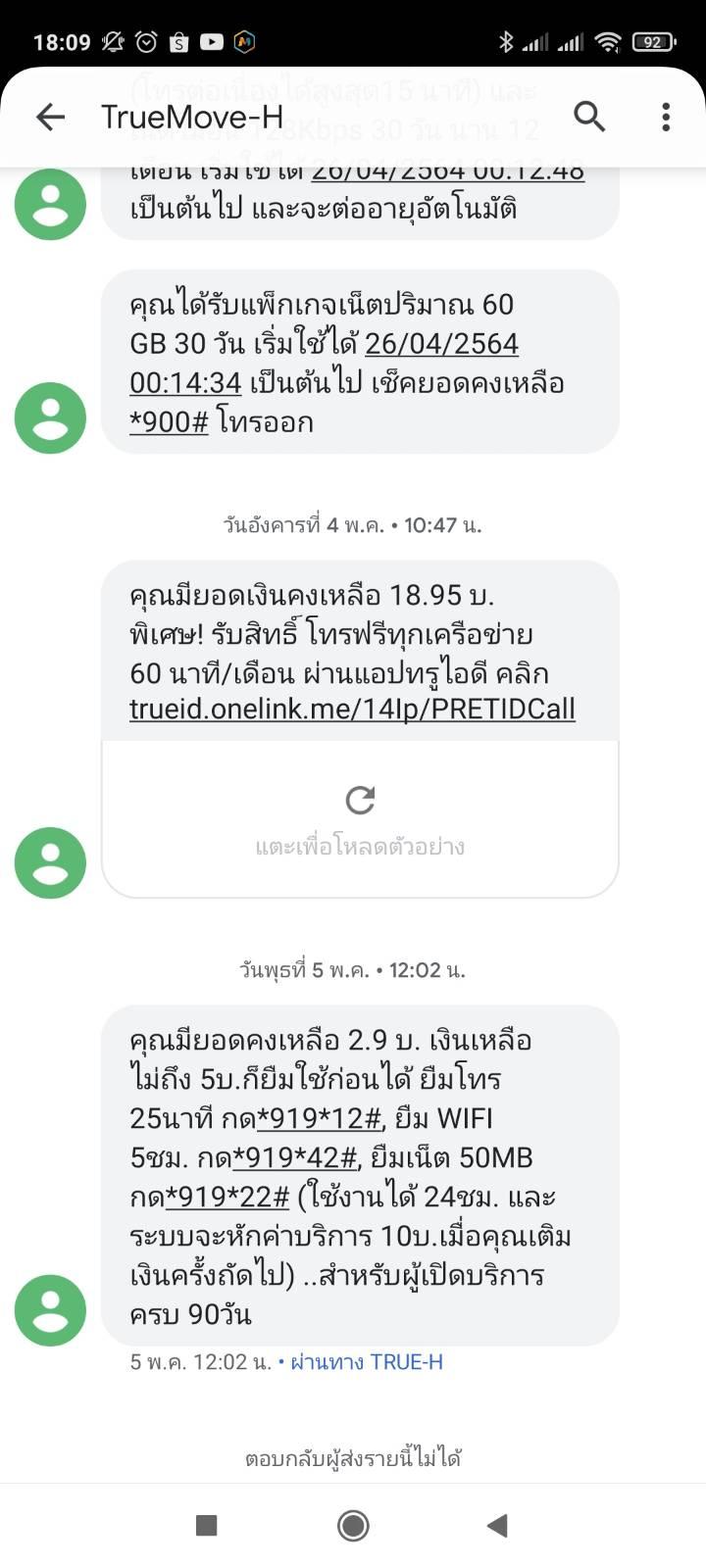Tap the reload icon to load link preview
The image size is (706, 1568).
tap(360, 800)
